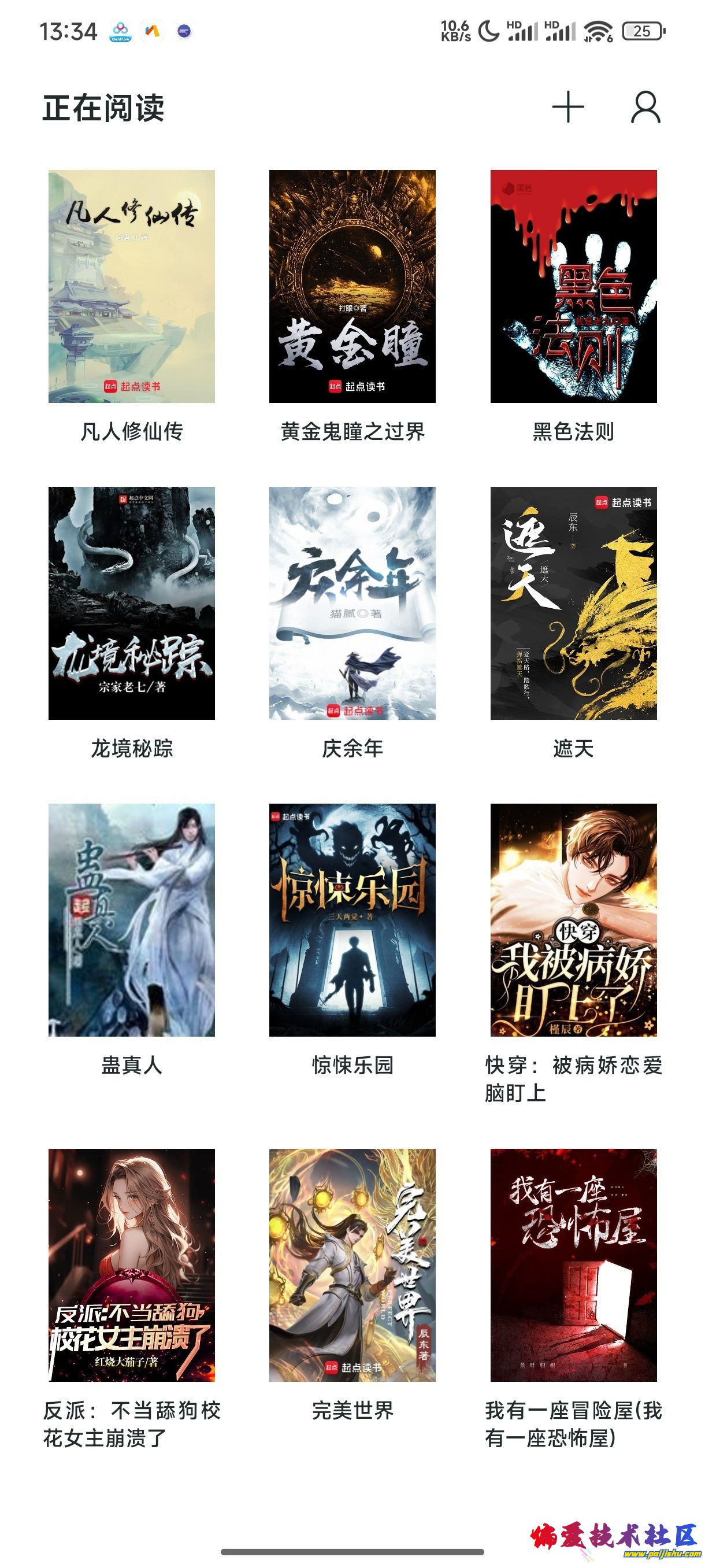
Task: Open 反派：不当舔狗校花女主崩溃了
Action: (x=131, y=1265)
